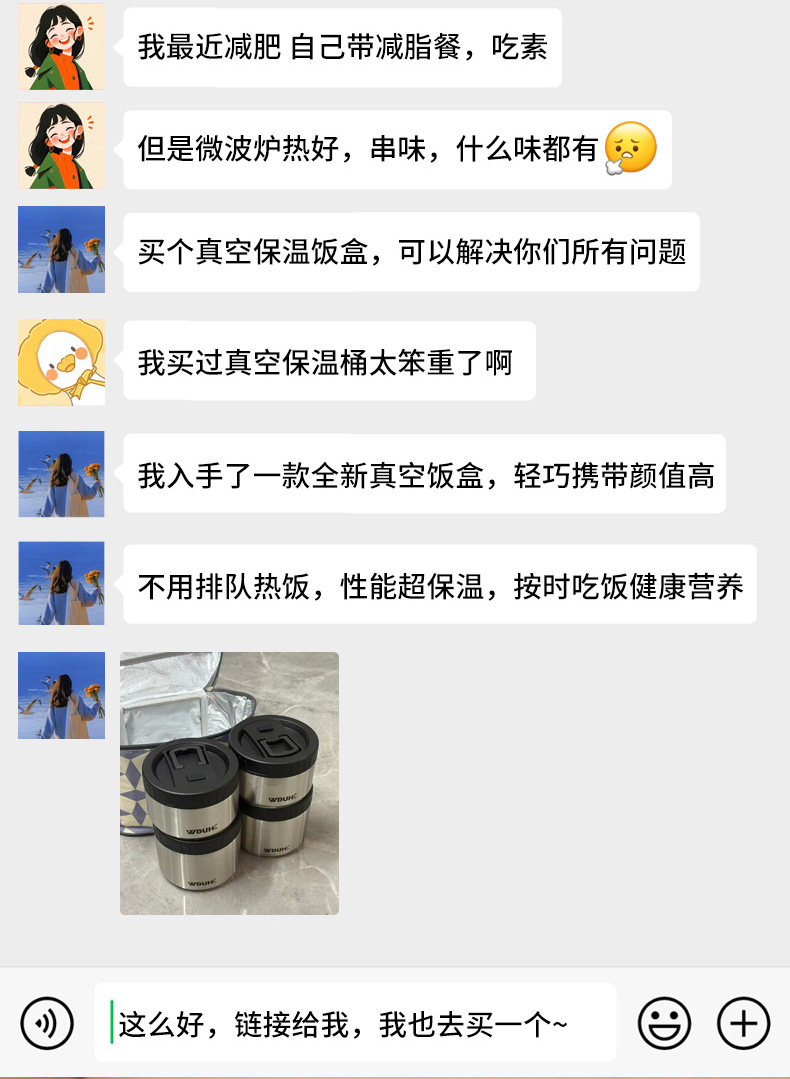Open the duck avatar's profile
The width and height of the screenshot is (790, 1079).
point(61,362)
